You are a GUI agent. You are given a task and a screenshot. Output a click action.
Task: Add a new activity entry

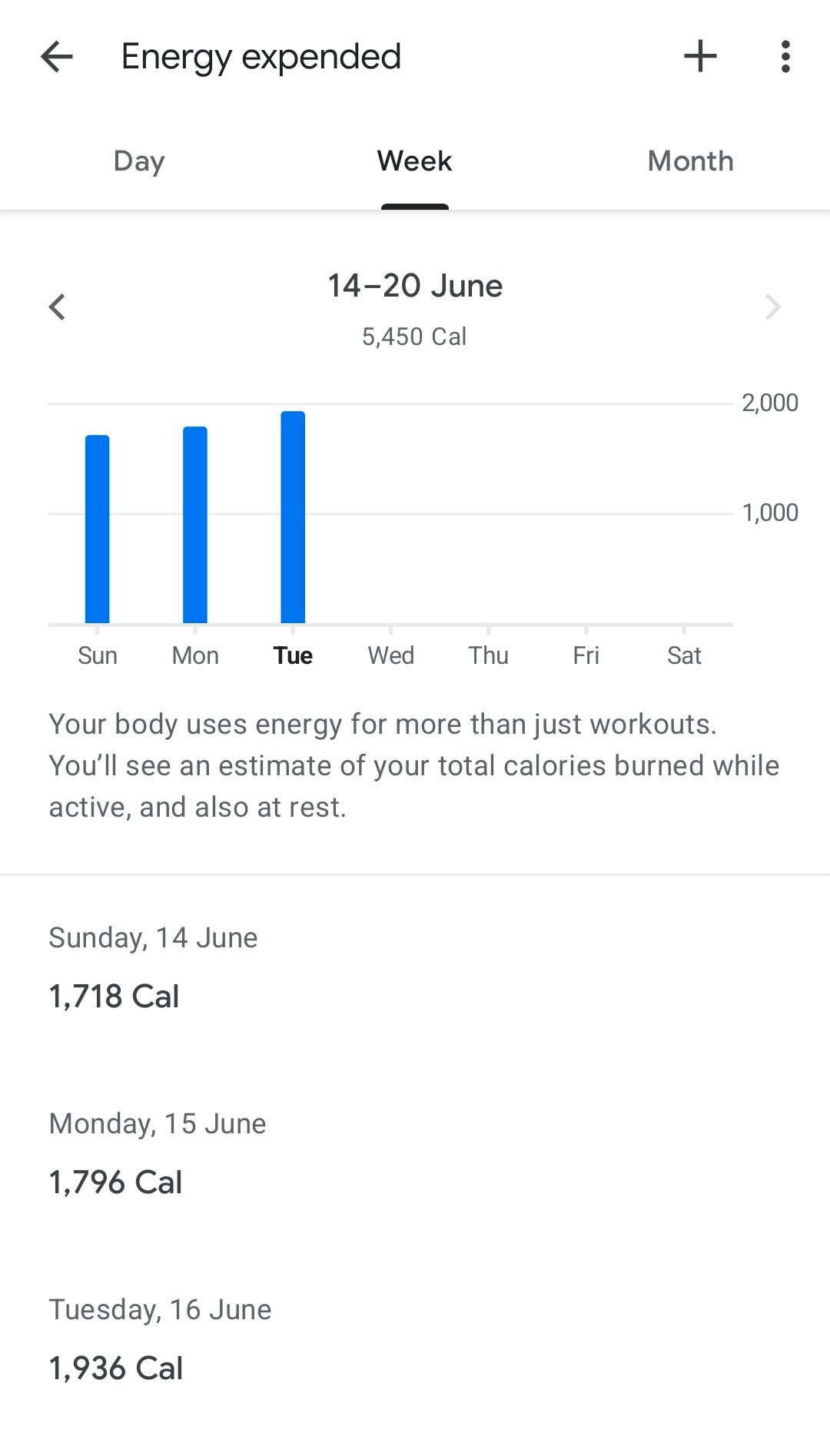[700, 57]
